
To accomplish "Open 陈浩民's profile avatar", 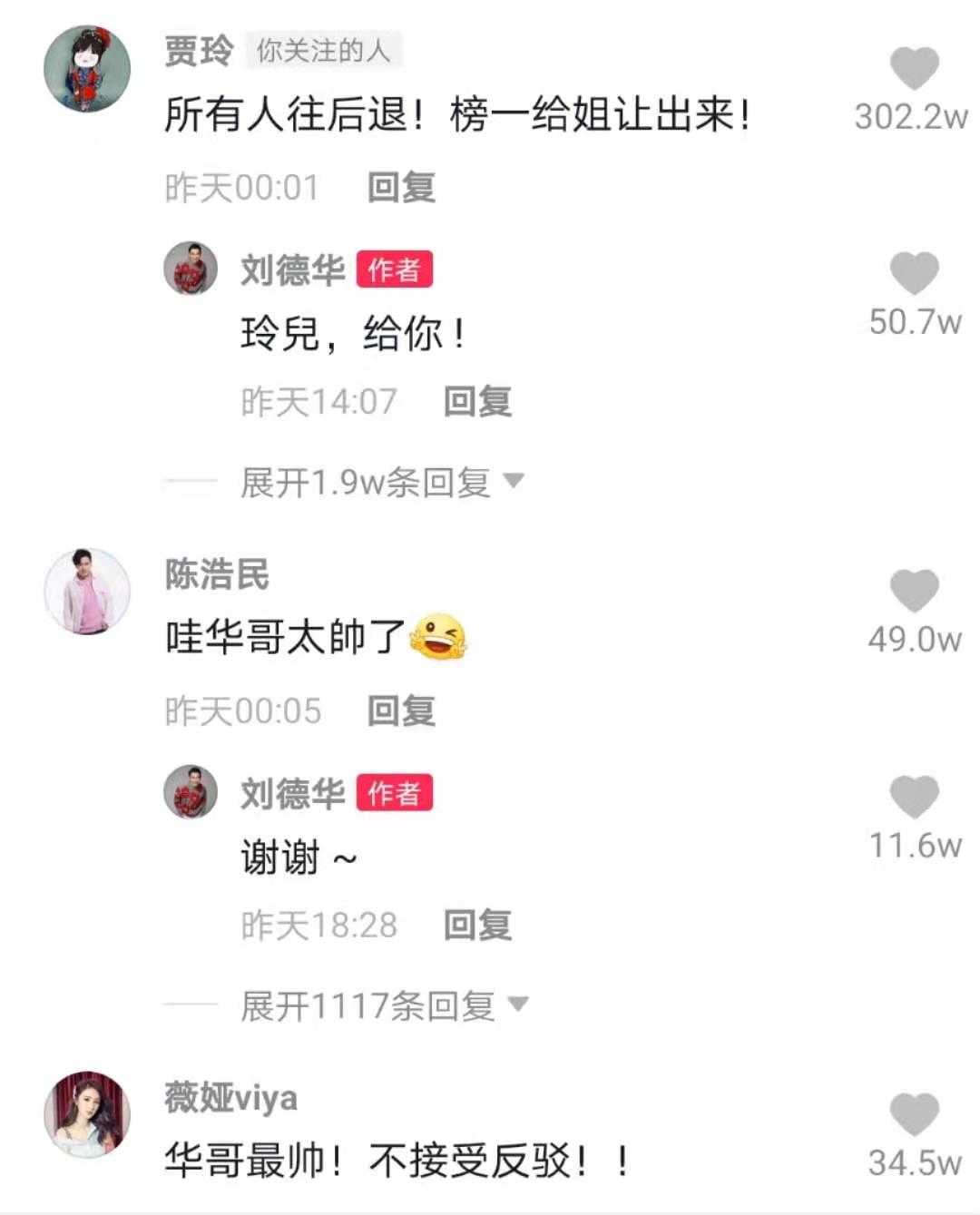I will point(86,590).
